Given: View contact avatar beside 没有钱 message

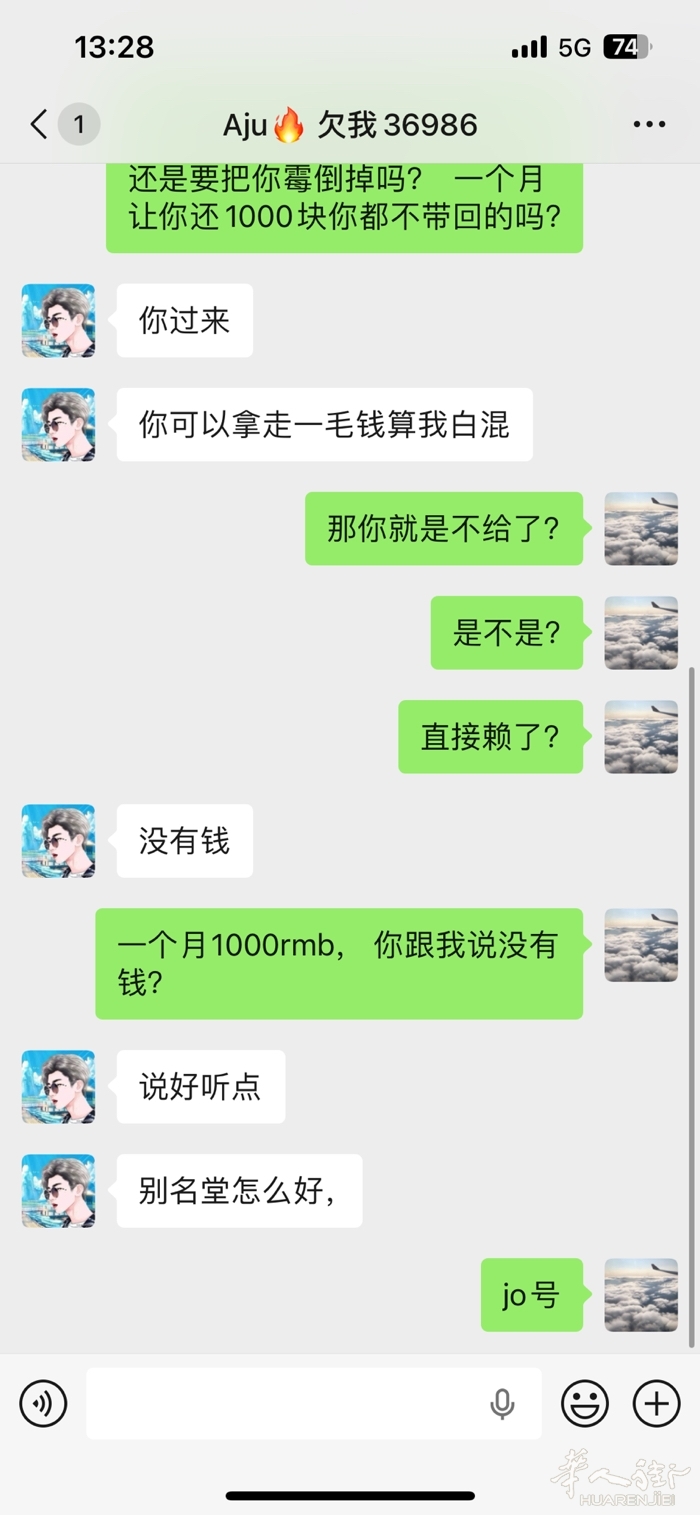Looking at the screenshot, I should click(58, 841).
